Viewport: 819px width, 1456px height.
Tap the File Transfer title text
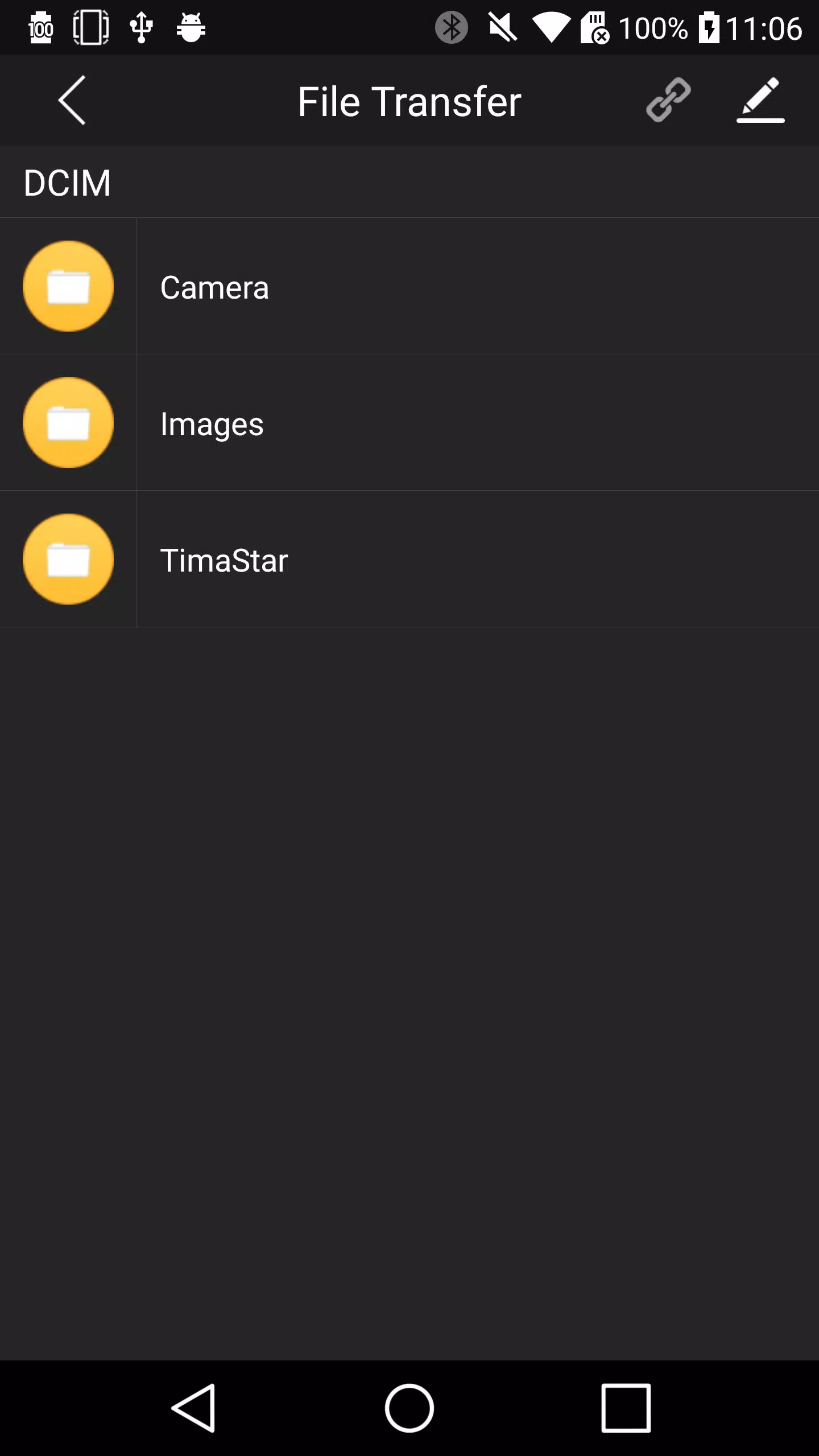pyautogui.click(x=409, y=101)
